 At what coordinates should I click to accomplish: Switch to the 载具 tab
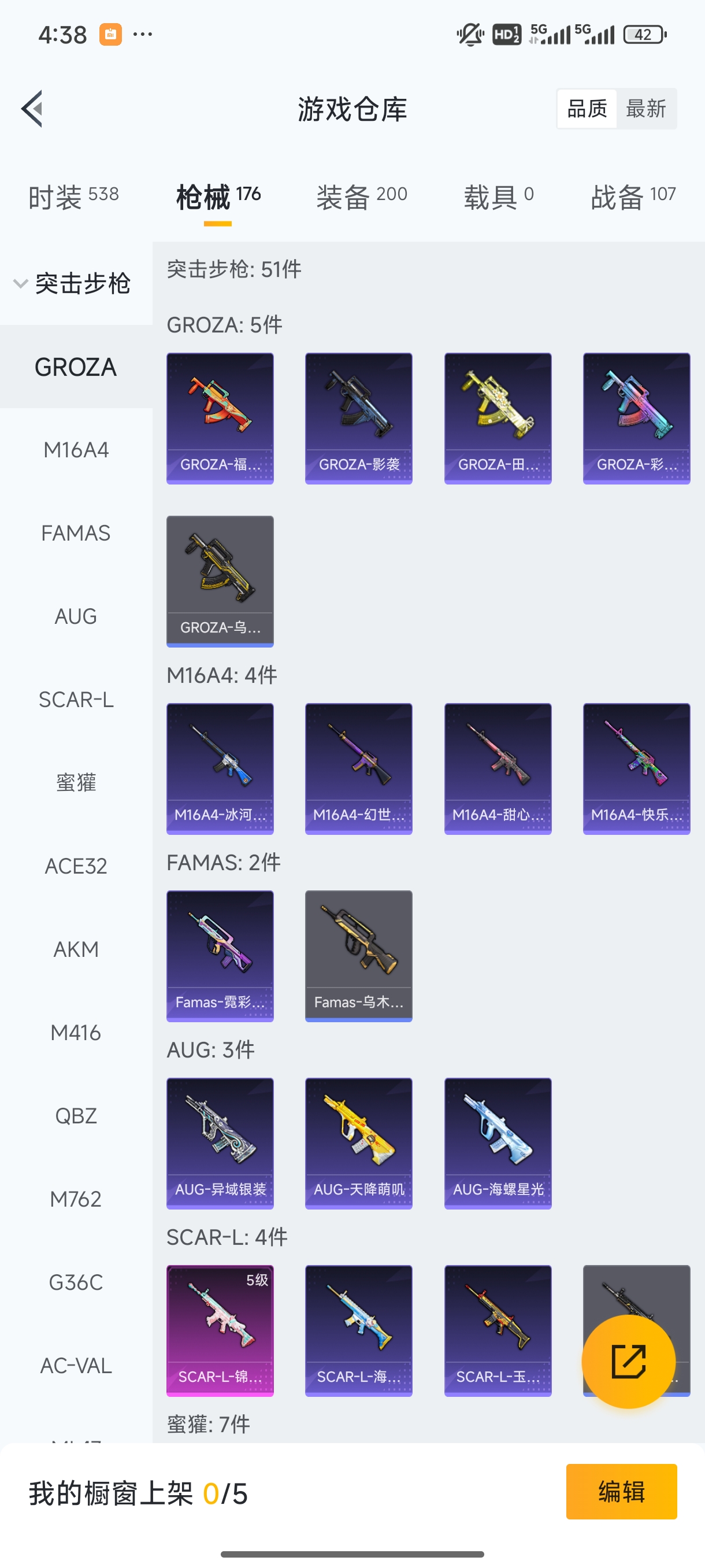(x=498, y=197)
